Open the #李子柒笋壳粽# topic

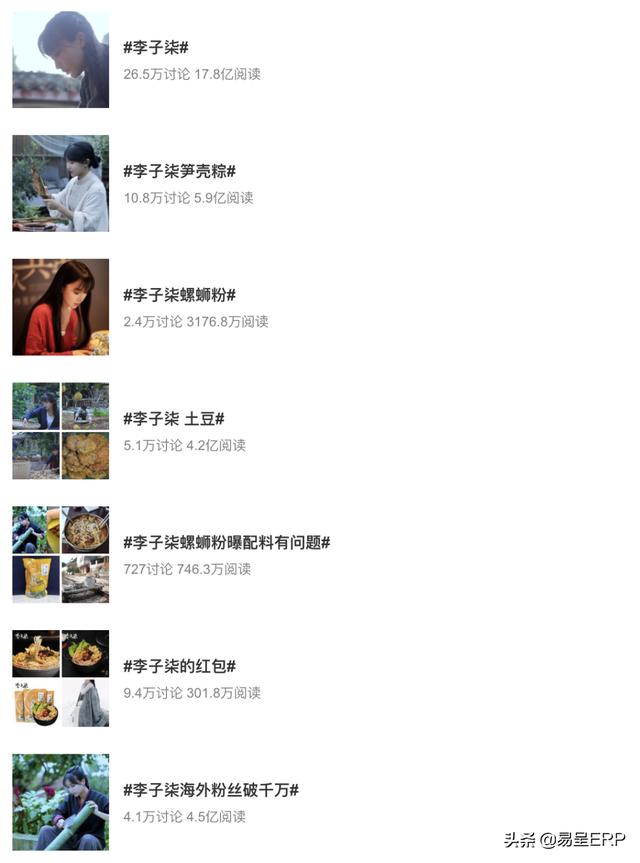click(179, 172)
